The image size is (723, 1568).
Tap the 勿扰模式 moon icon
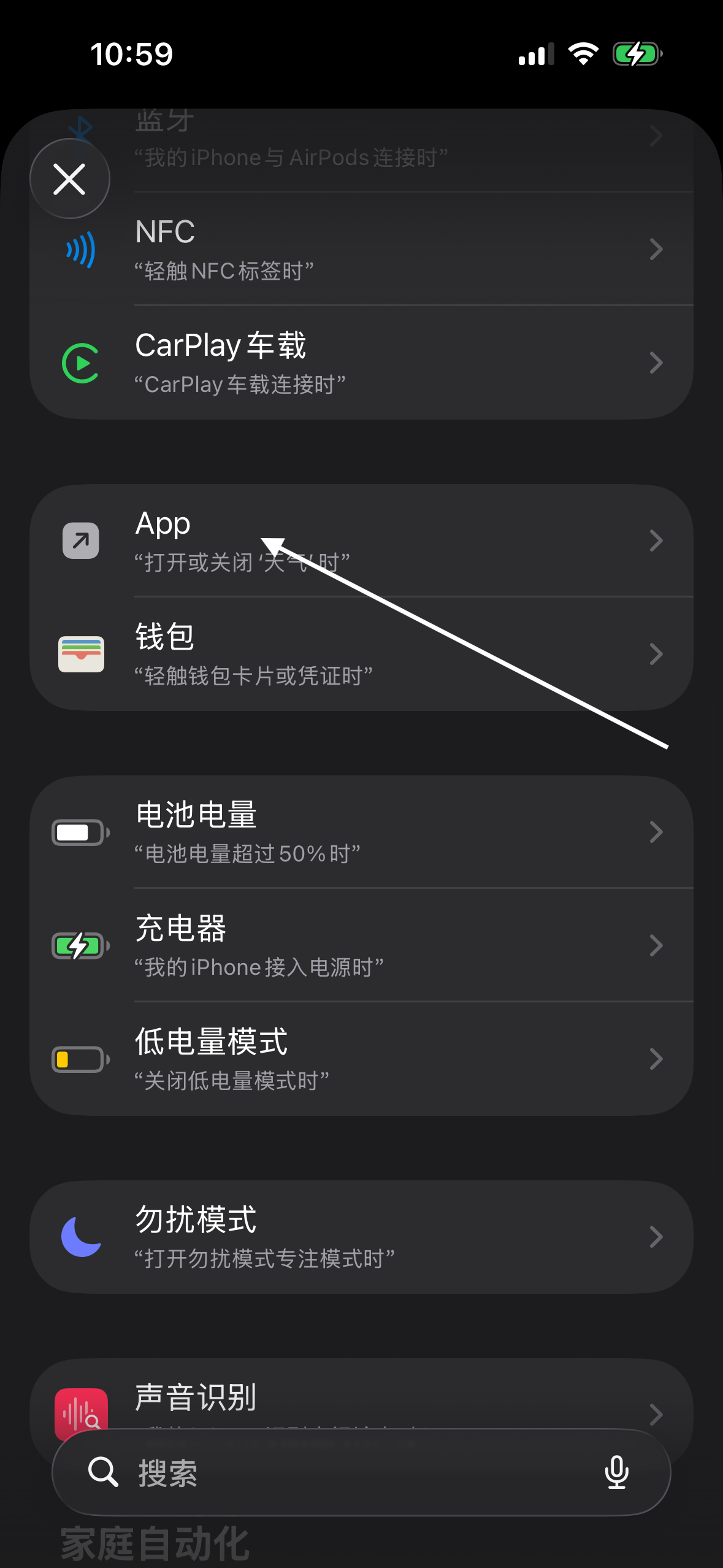[x=82, y=1237]
